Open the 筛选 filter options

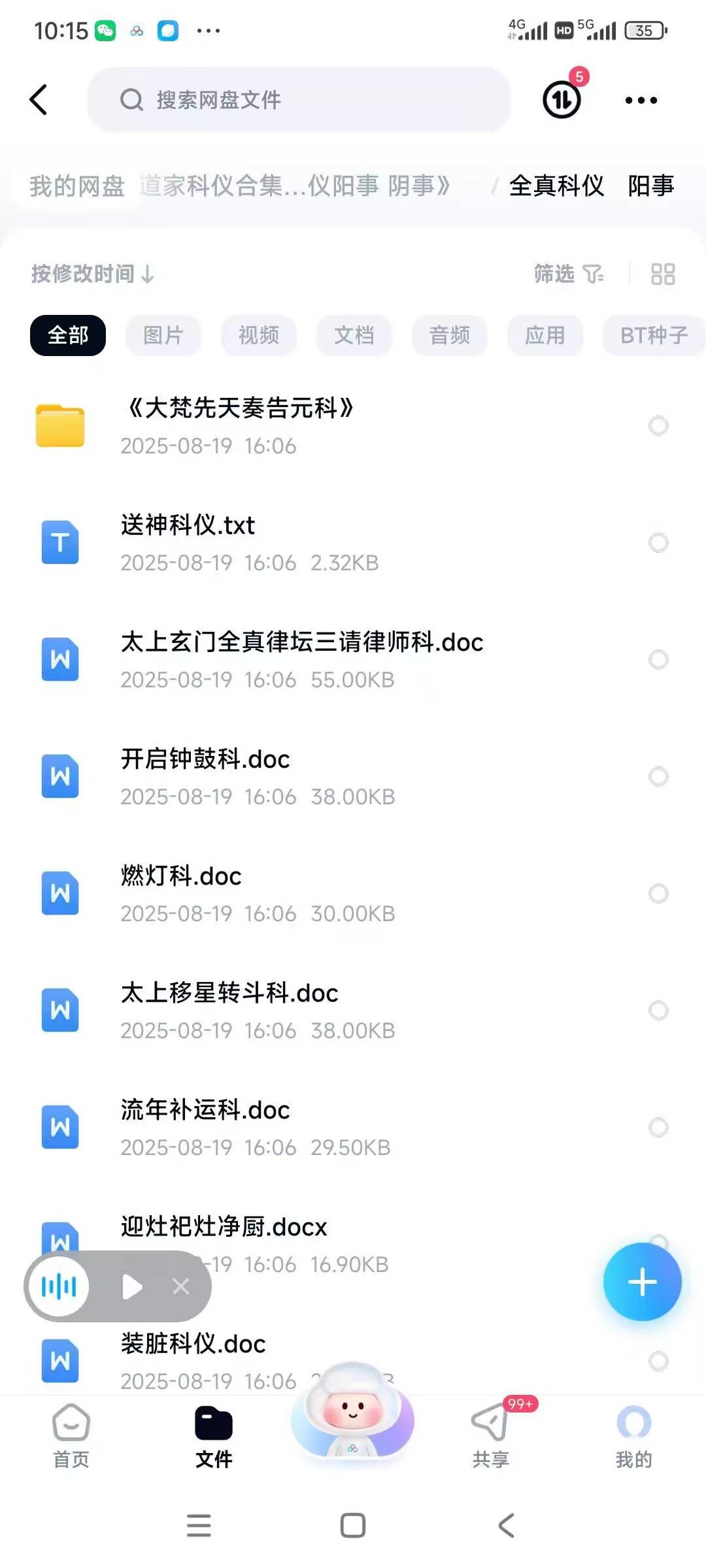click(x=568, y=274)
